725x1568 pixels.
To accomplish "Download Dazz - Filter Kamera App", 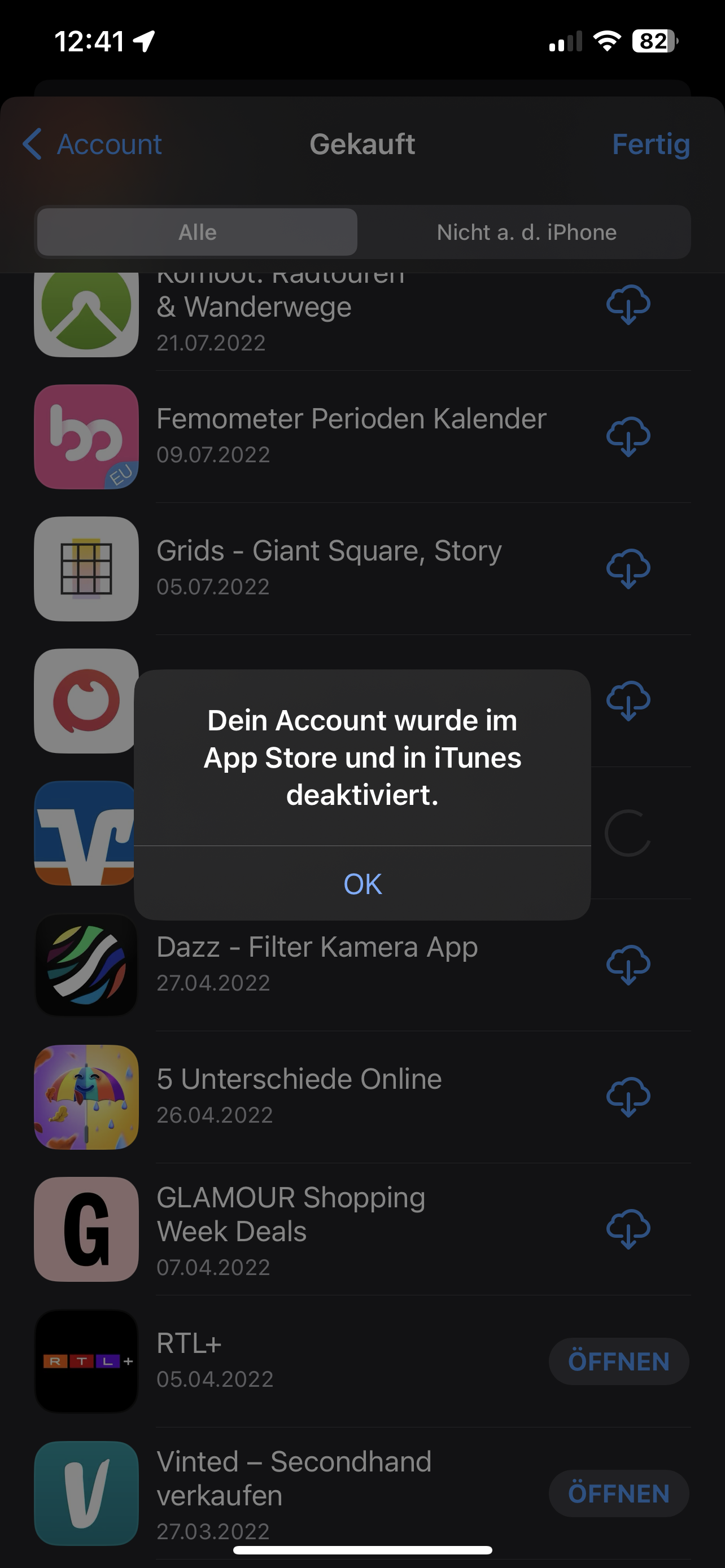I will pyautogui.click(x=628, y=965).
